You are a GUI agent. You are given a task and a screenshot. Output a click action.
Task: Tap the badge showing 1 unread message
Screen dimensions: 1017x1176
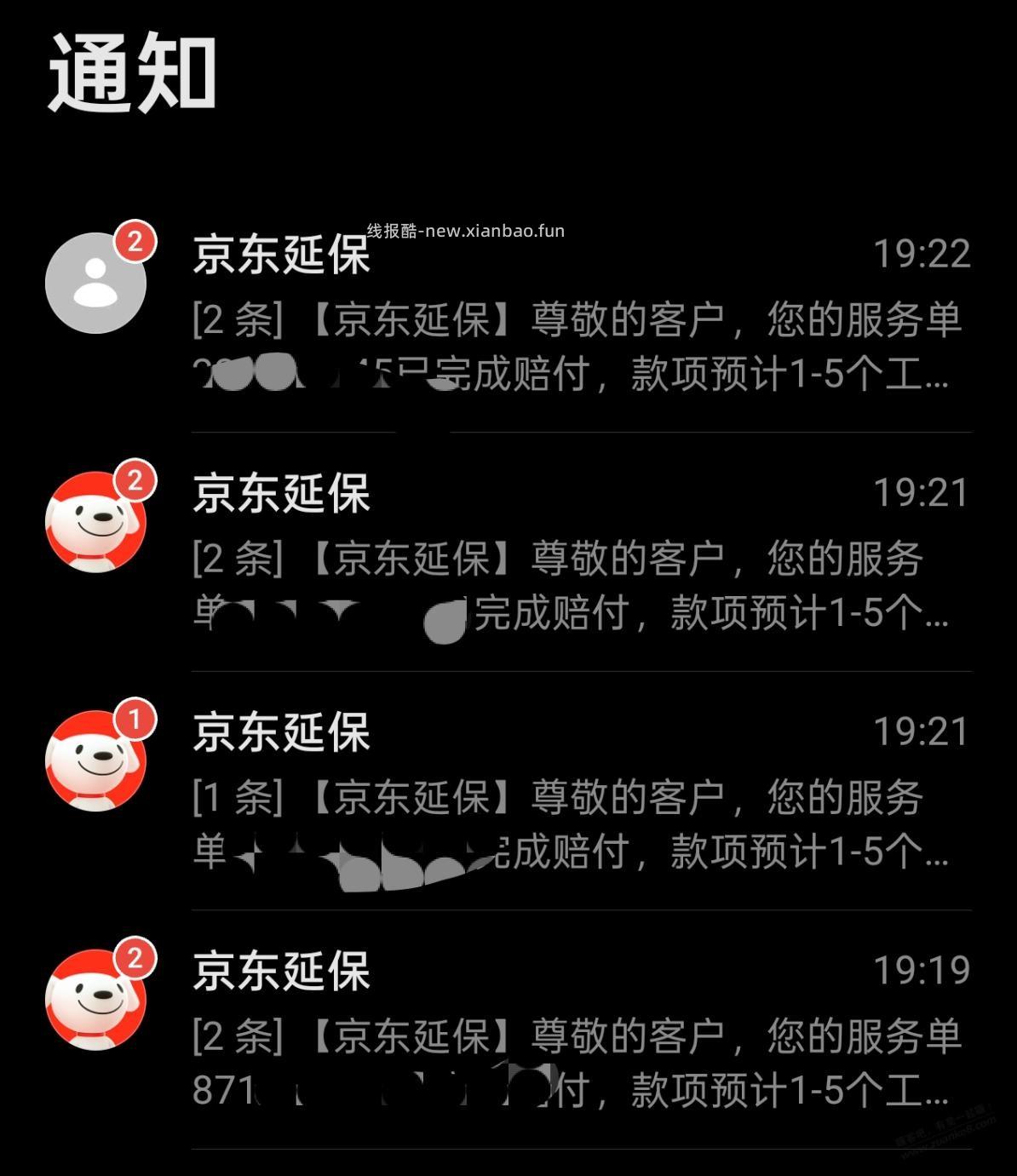[x=135, y=718]
